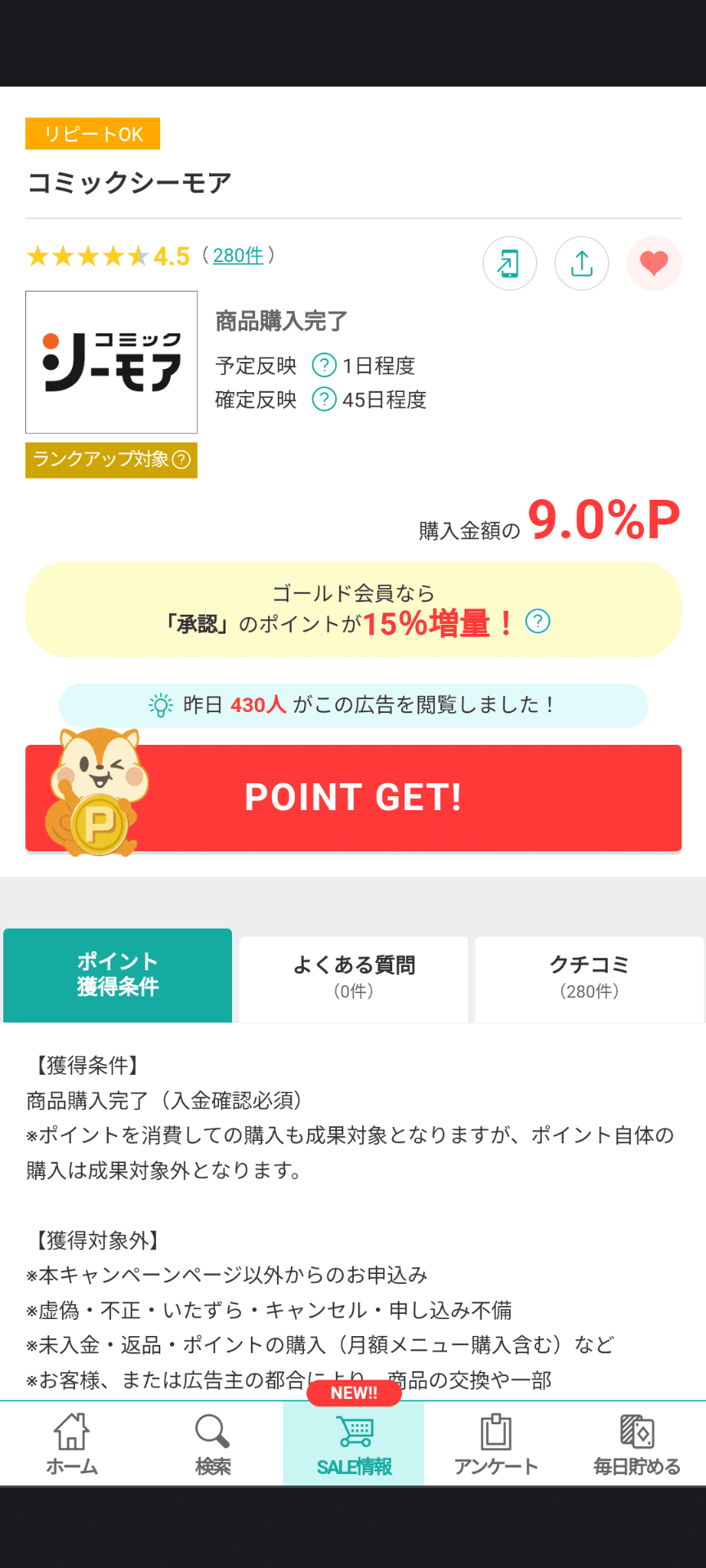The image size is (706, 1568).
Task: Toggle the heart favorite button
Action: (x=653, y=264)
